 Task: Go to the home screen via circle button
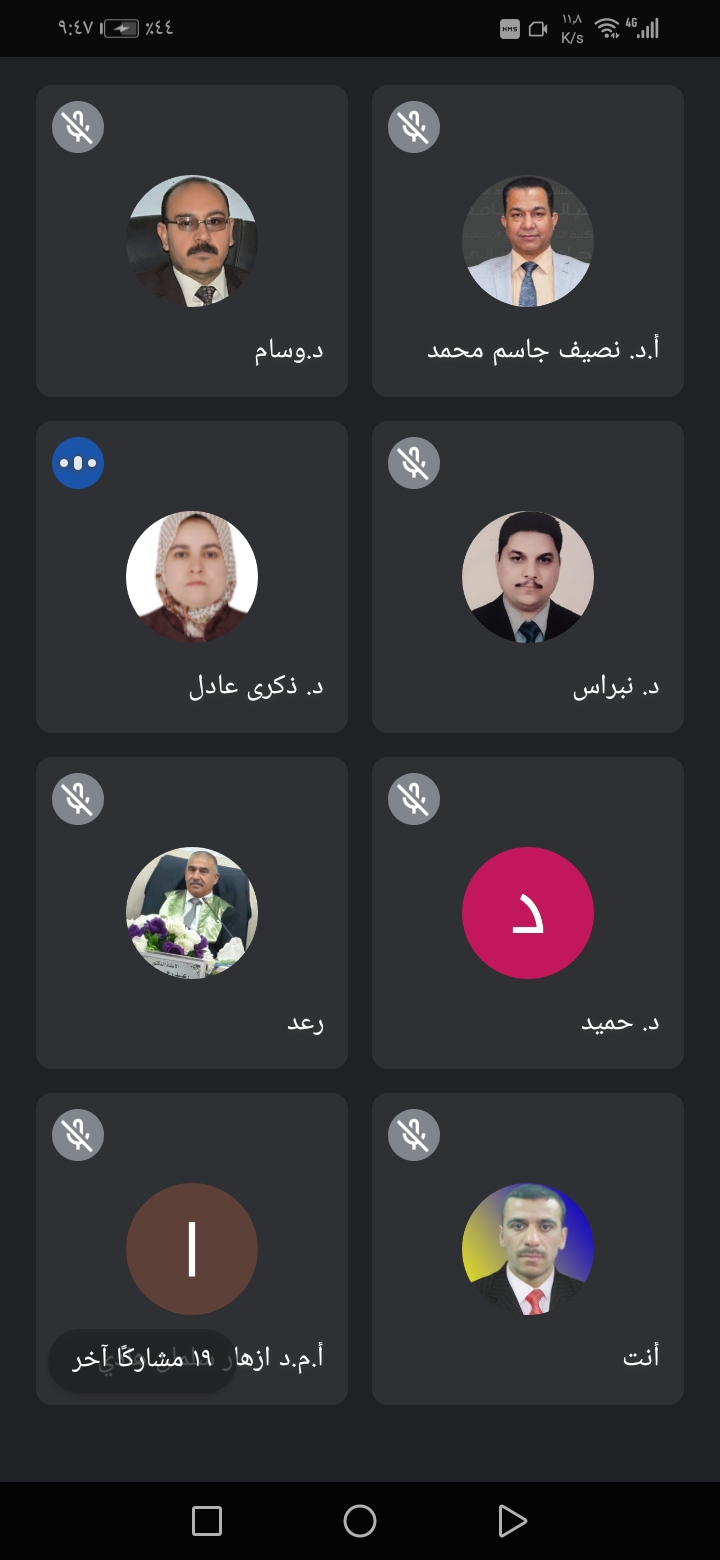(x=360, y=1521)
